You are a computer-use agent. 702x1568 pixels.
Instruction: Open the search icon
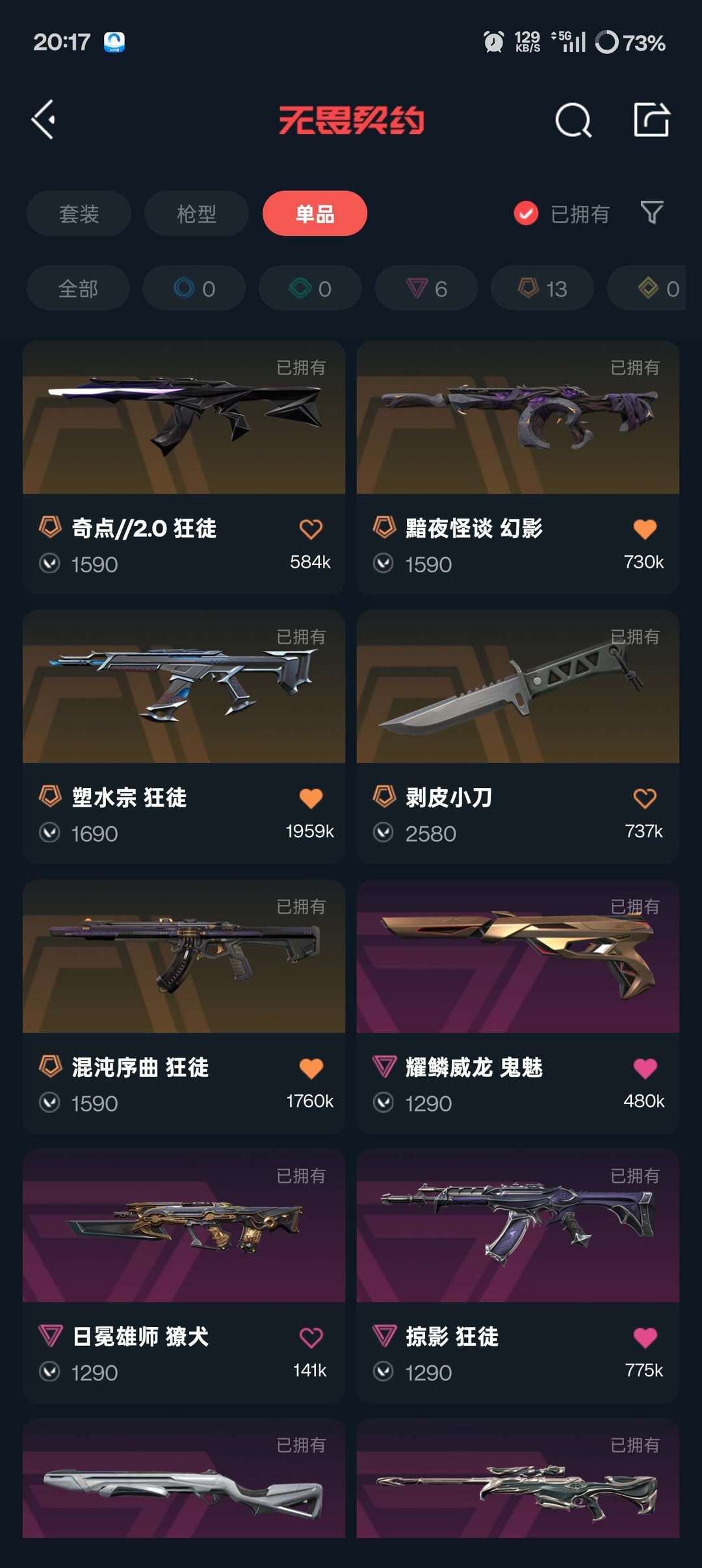573,120
